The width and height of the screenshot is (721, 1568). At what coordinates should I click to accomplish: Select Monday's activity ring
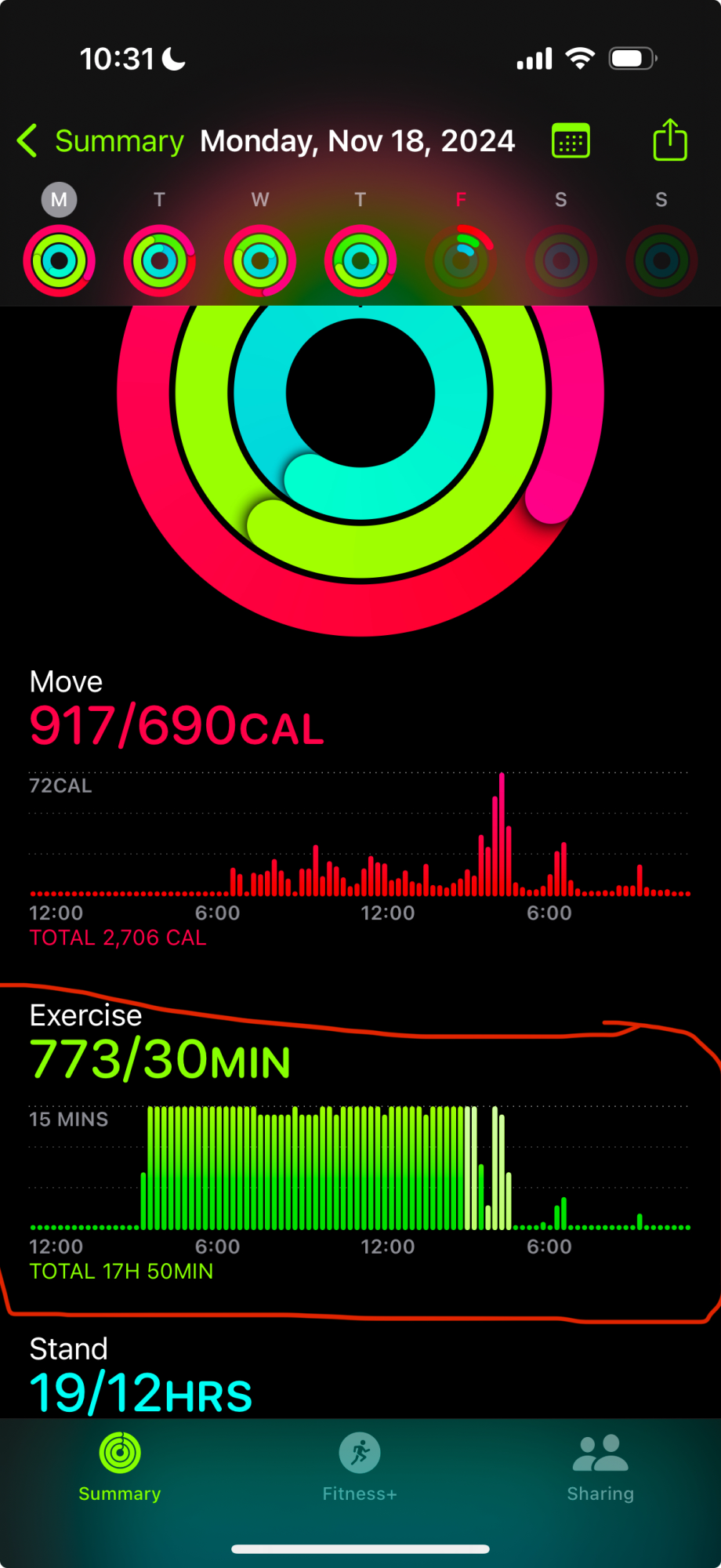(59, 260)
